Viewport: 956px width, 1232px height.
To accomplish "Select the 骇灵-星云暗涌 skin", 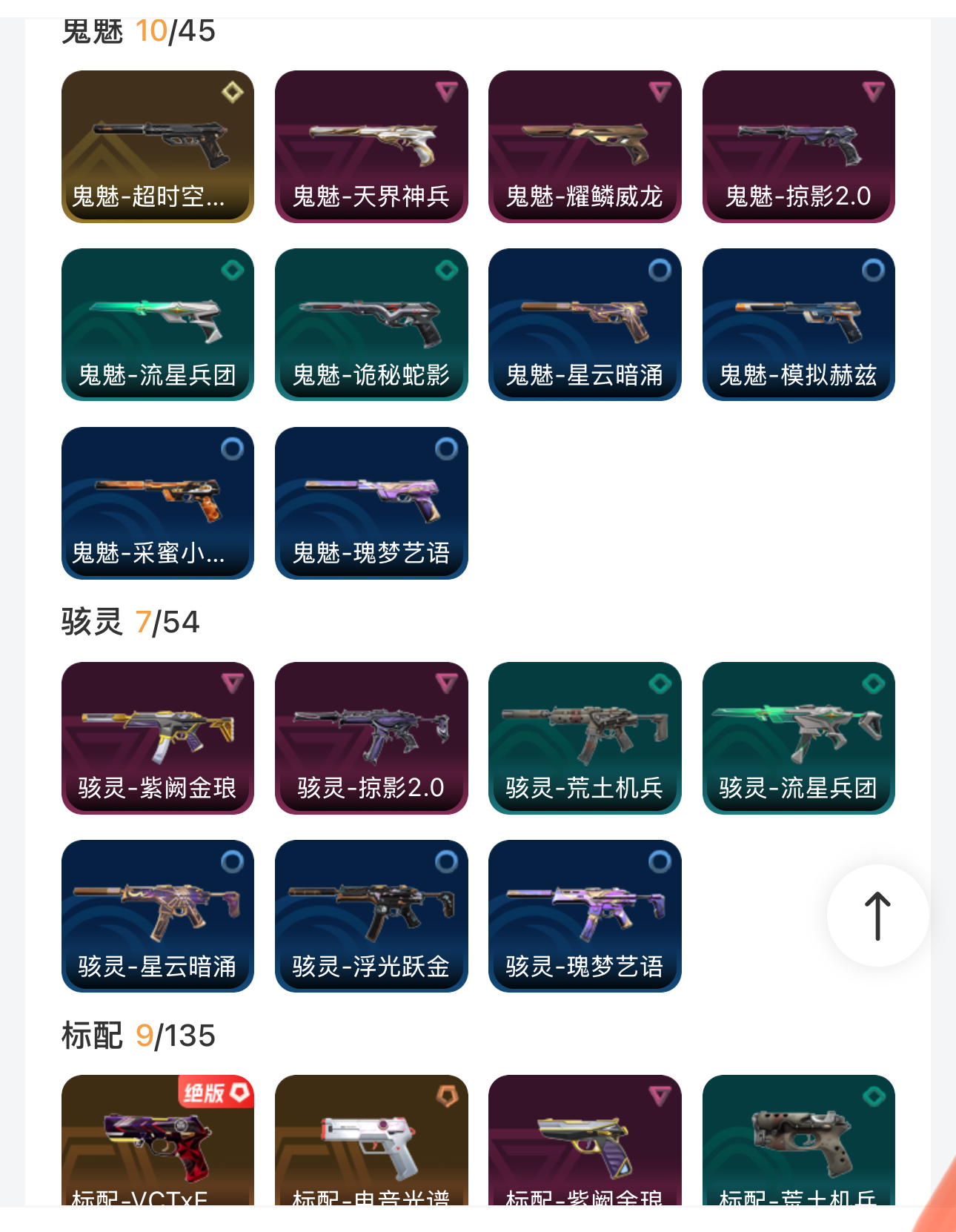I will coord(158,916).
